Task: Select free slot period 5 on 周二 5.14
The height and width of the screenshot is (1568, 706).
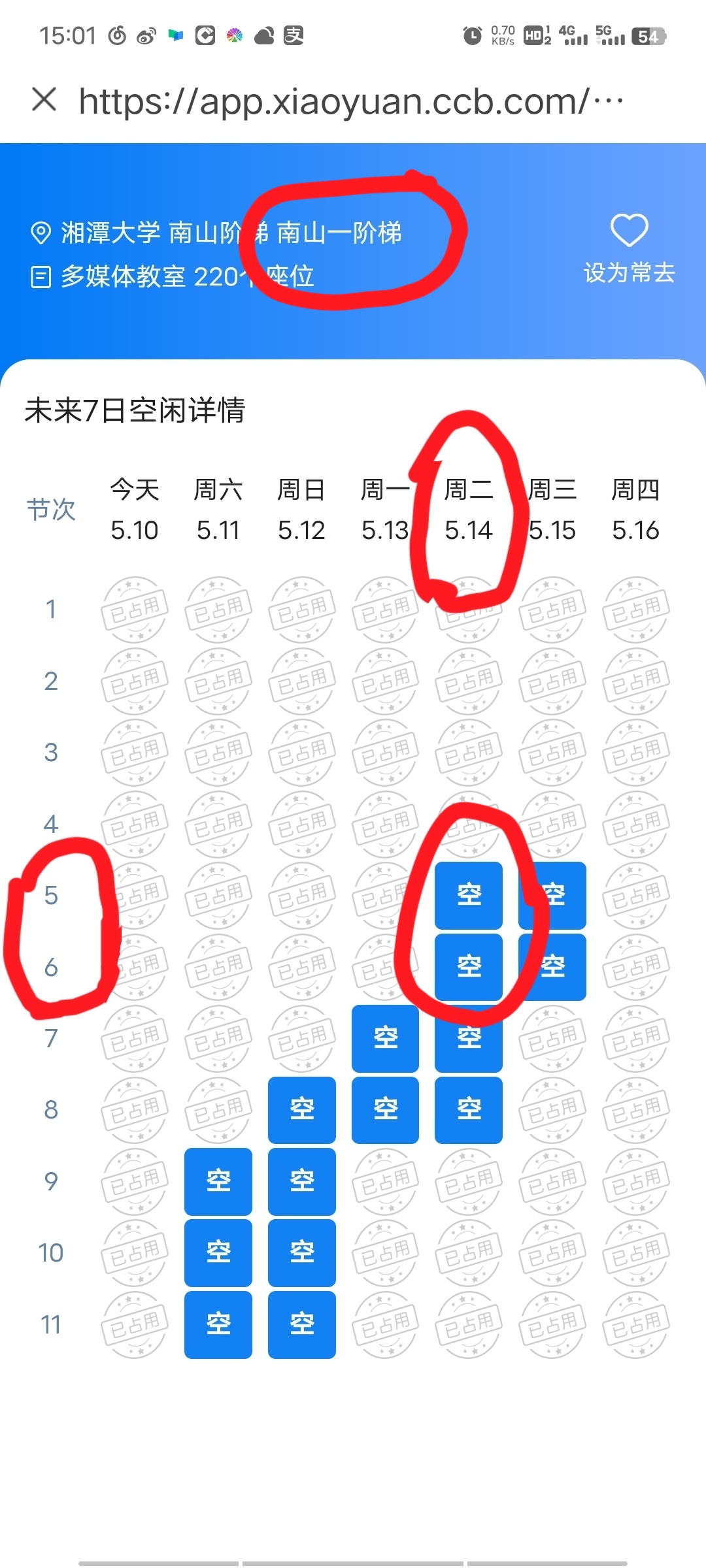Action: 469,895
